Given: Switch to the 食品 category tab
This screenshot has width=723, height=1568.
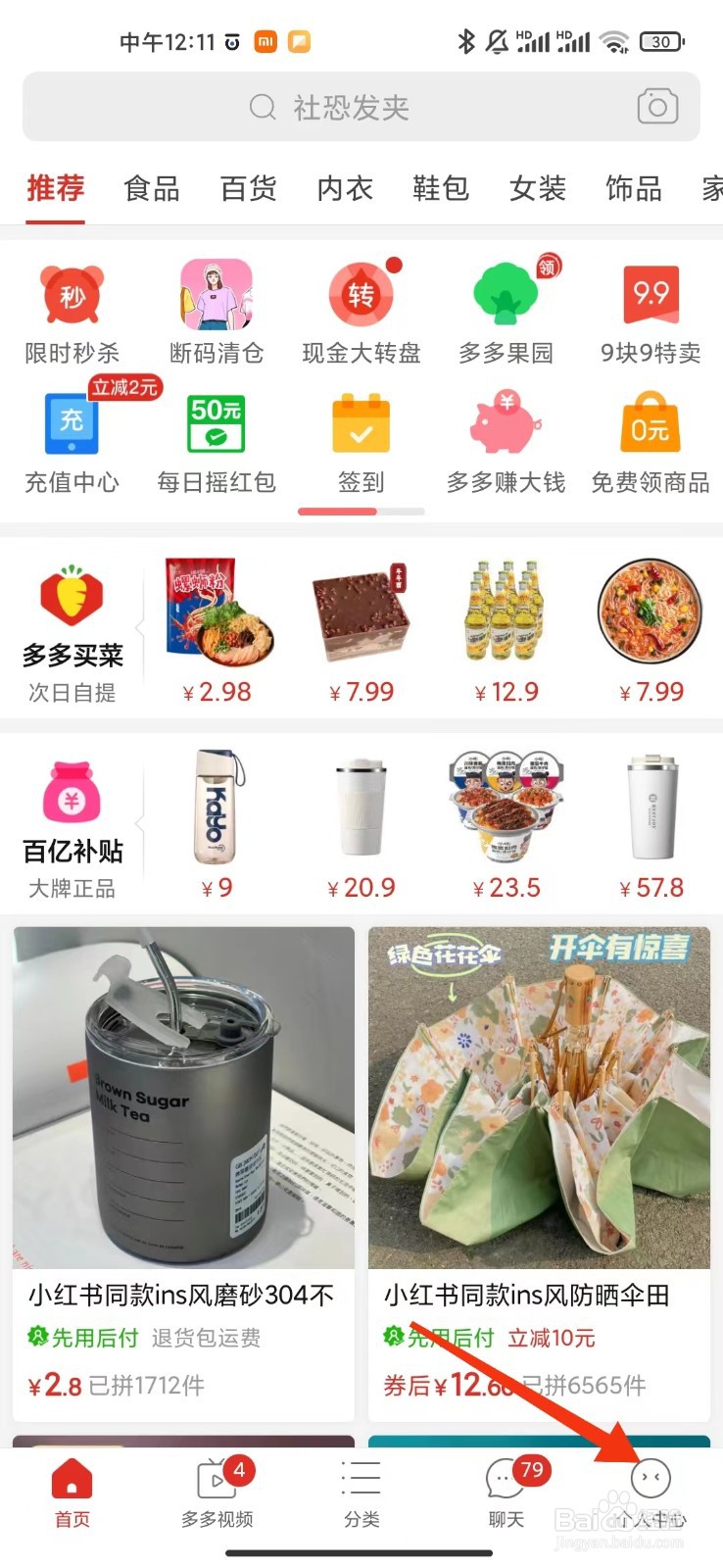Looking at the screenshot, I should (x=150, y=189).
